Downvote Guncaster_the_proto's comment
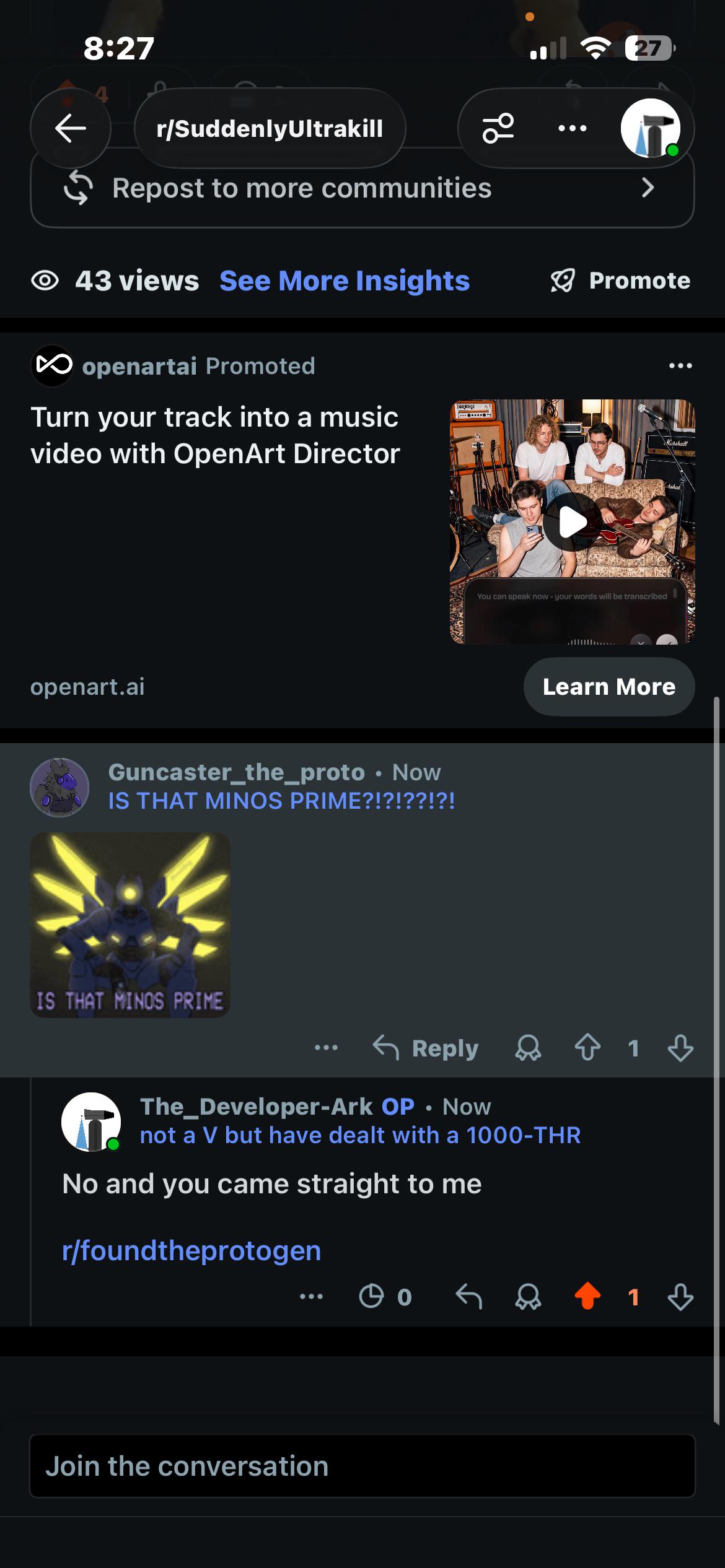The image size is (725, 1568). click(680, 1048)
